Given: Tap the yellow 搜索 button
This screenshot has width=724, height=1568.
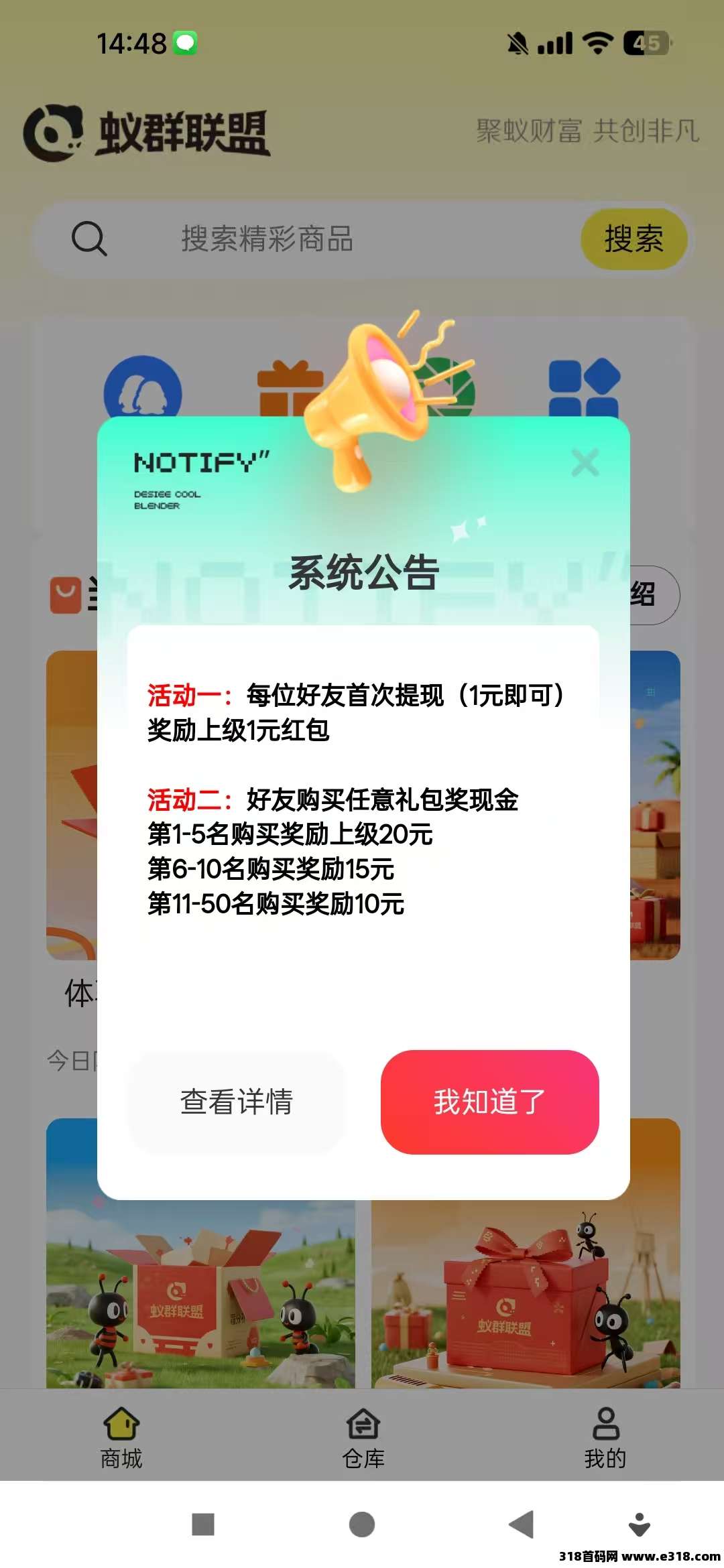Looking at the screenshot, I should (633, 239).
